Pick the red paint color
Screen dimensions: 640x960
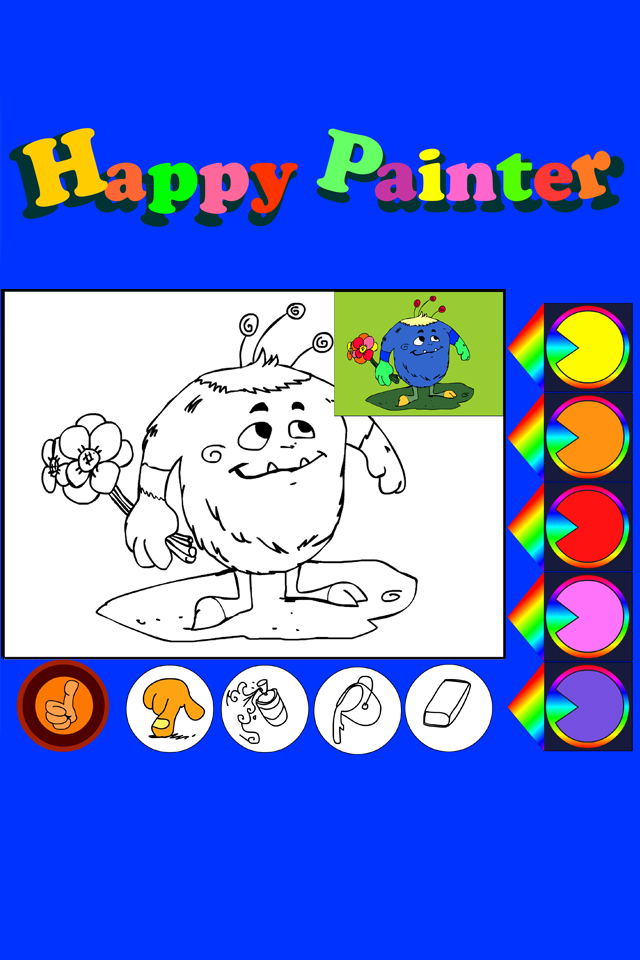(587, 527)
